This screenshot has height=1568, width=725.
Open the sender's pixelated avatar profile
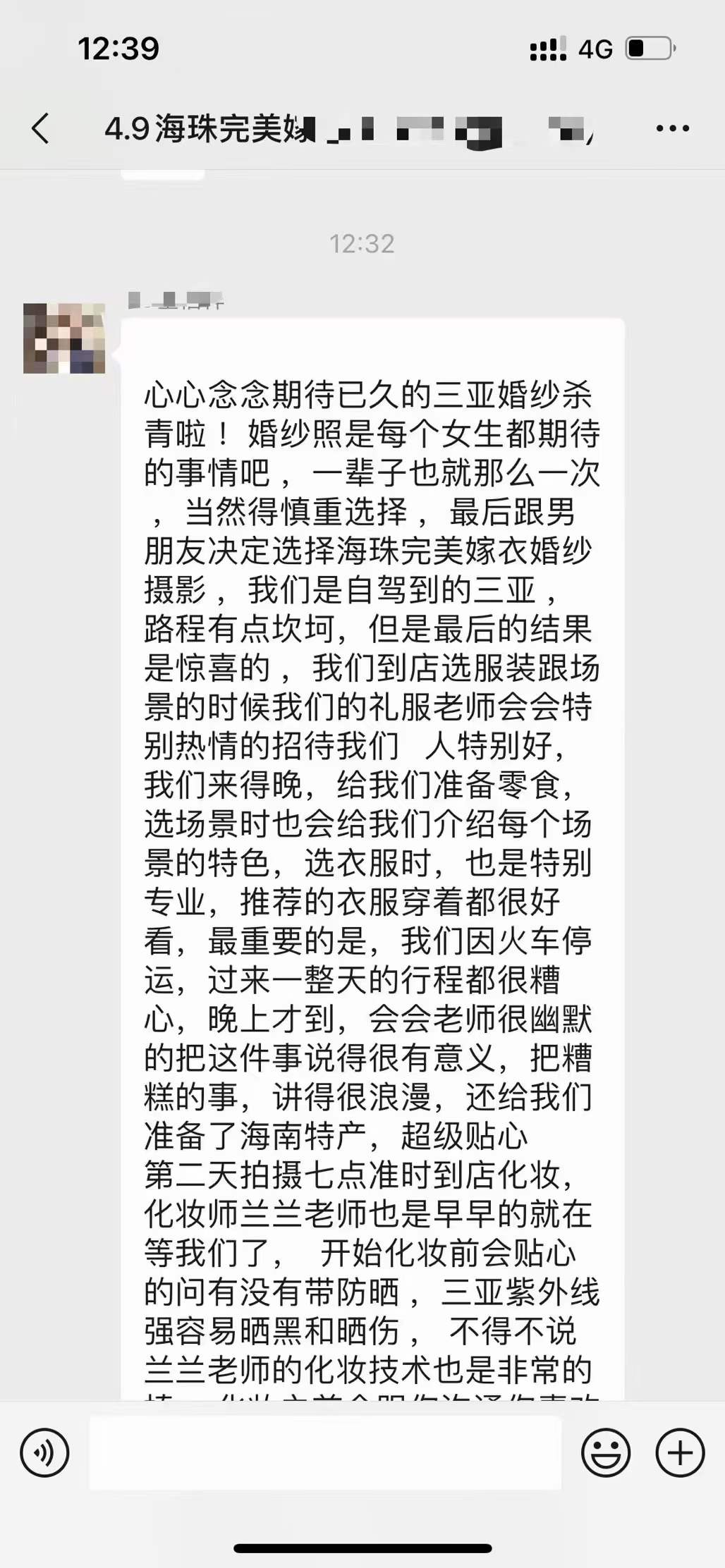point(64,338)
